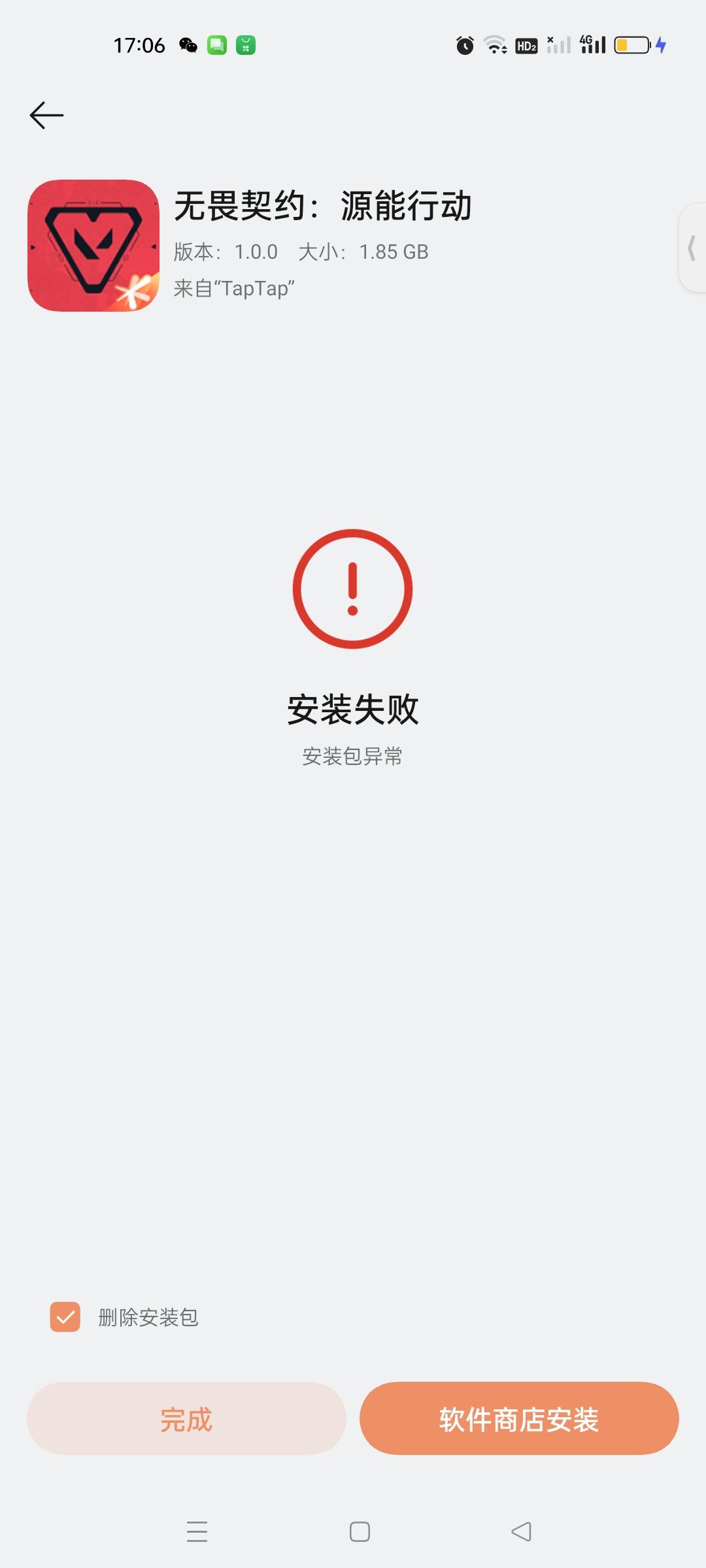Tap the TapTap icon in the status bar

(246, 46)
